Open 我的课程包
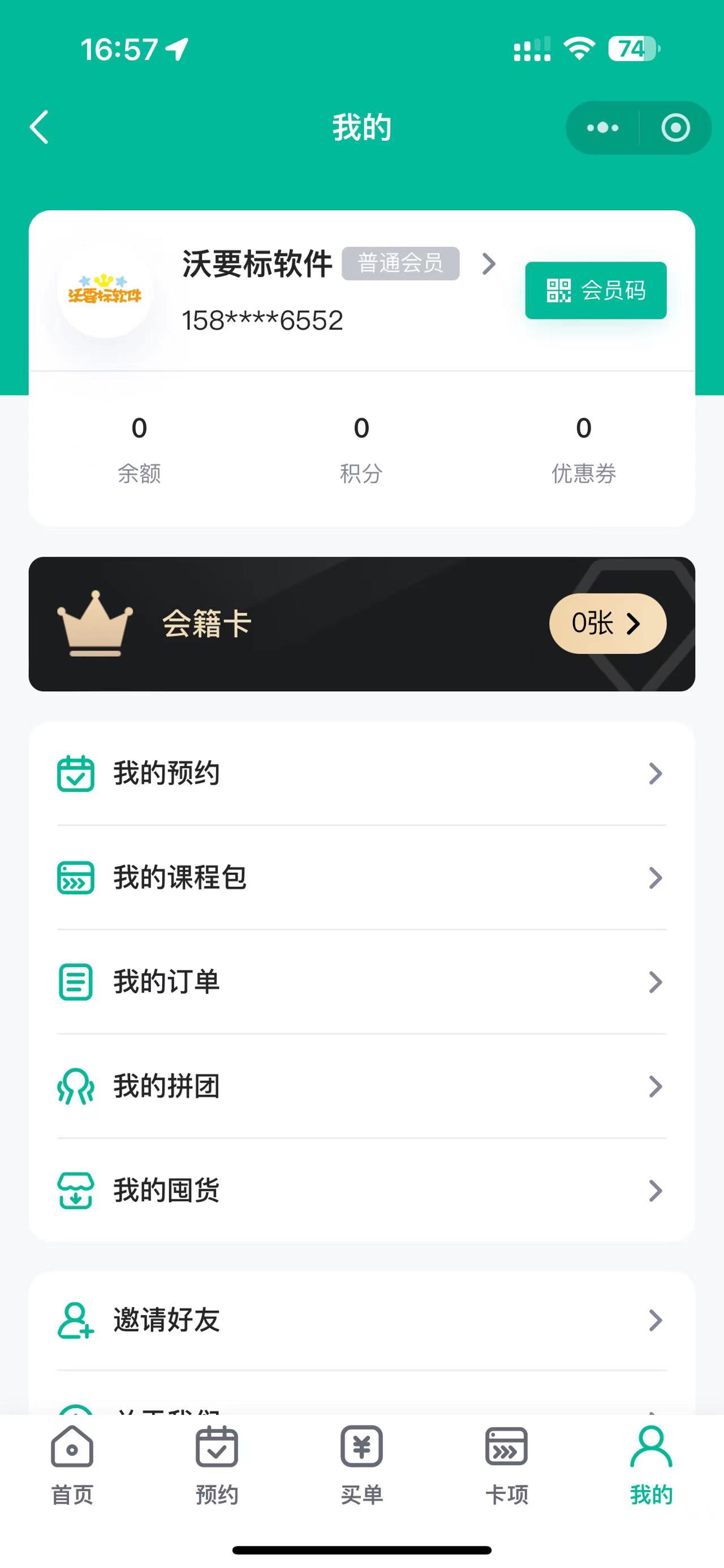 tap(361, 878)
